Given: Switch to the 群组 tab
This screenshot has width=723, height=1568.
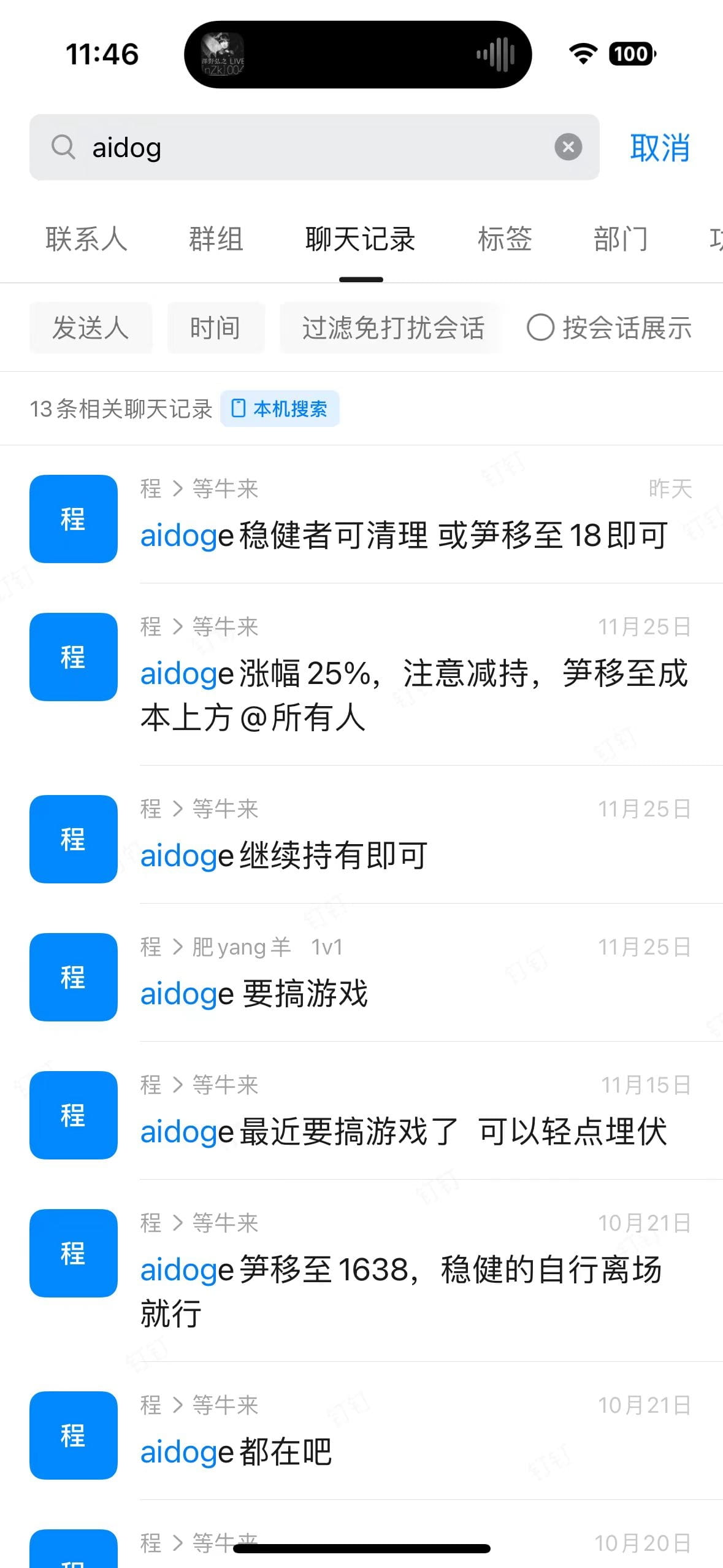Looking at the screenshot, I should tap(215, 239).
